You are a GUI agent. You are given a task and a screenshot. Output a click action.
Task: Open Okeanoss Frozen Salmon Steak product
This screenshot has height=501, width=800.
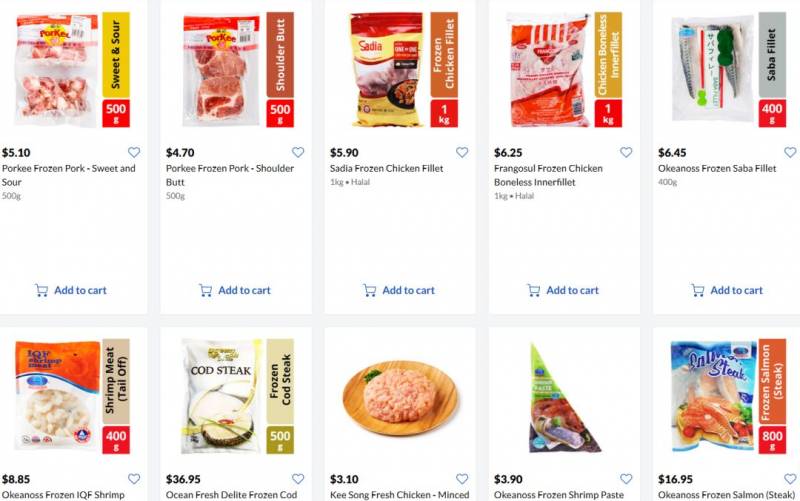click(714, 397)
